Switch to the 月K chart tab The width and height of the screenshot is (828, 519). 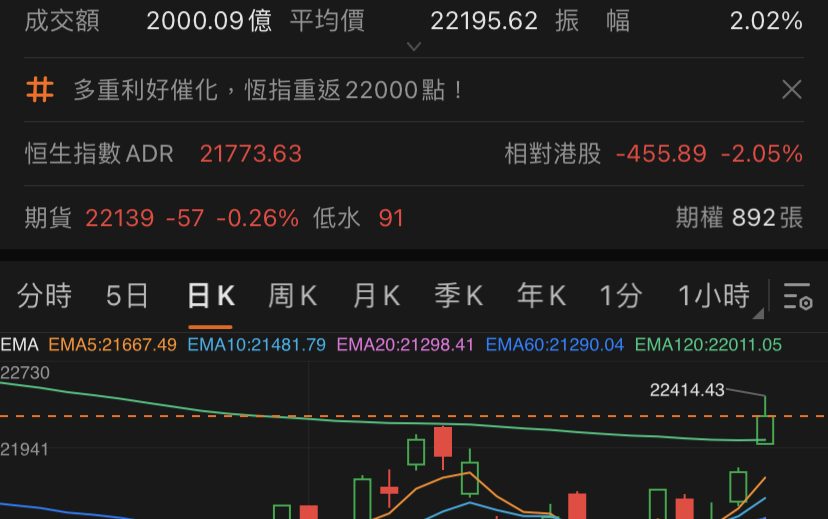pos(375,296)
